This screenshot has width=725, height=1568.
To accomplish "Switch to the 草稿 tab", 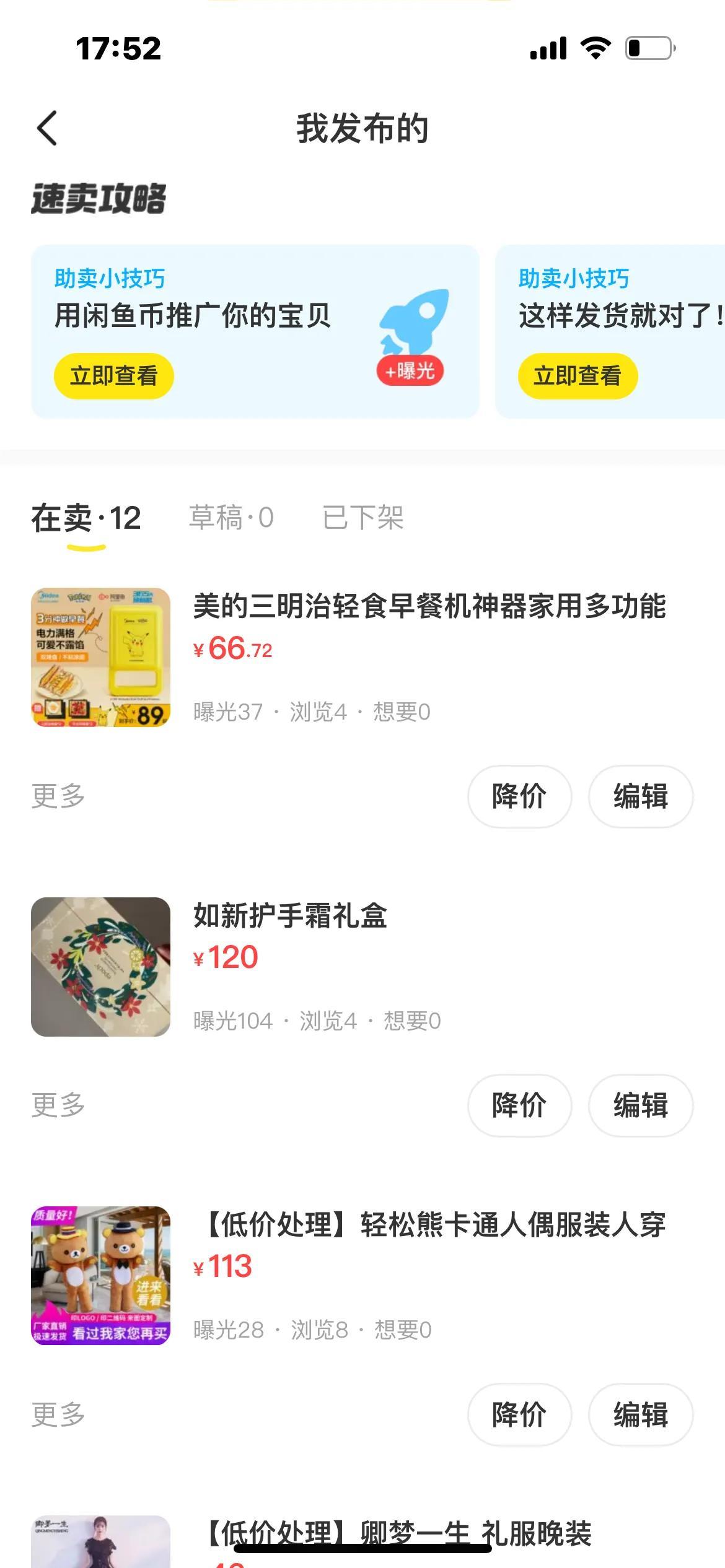I will [231, 518].
